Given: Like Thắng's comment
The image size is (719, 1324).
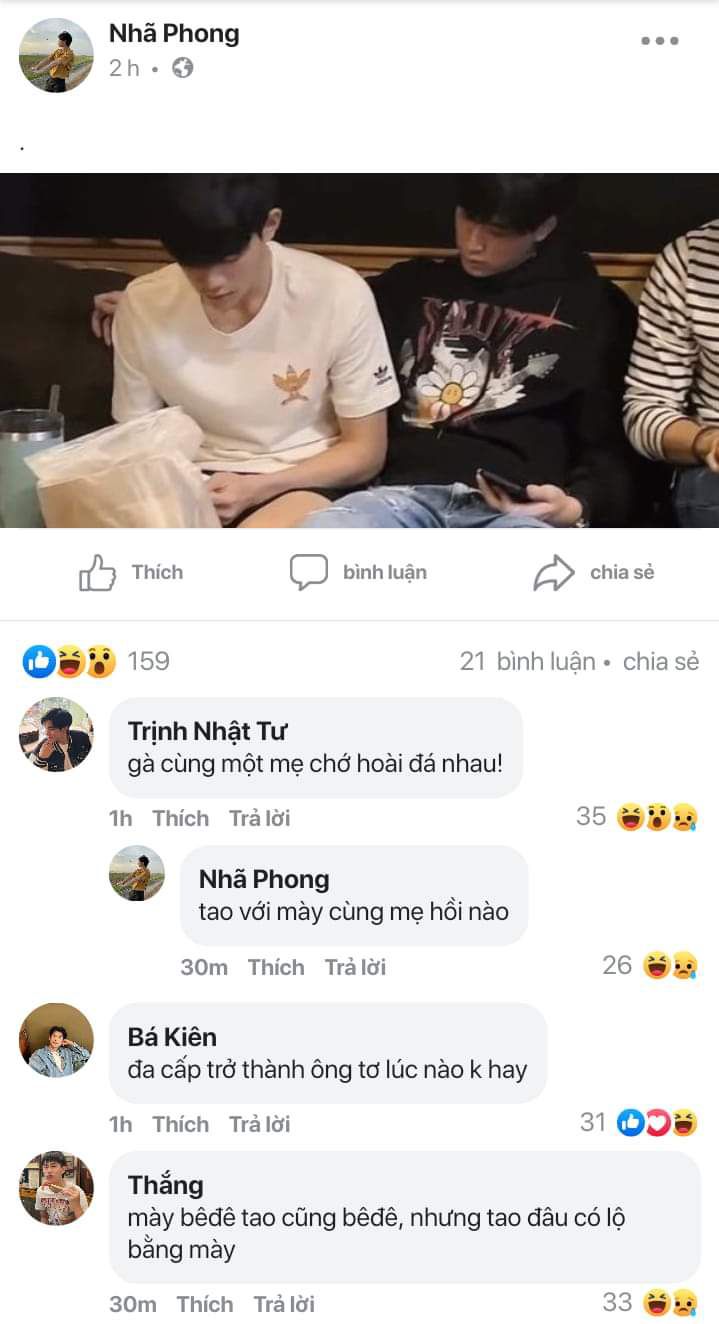Looking at the screenshot, I should point(205,1304).
